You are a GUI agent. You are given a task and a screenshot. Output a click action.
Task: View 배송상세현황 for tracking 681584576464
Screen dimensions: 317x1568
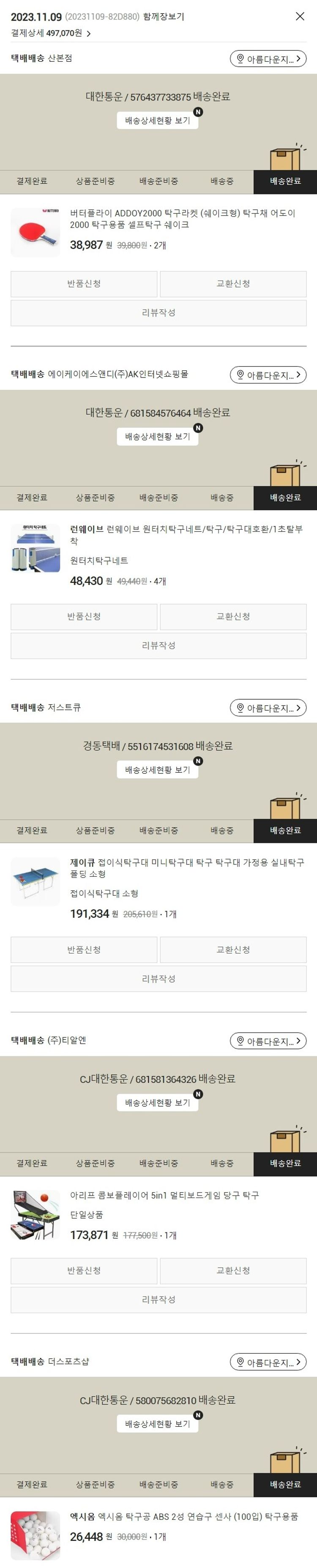[x=158, y=436]
